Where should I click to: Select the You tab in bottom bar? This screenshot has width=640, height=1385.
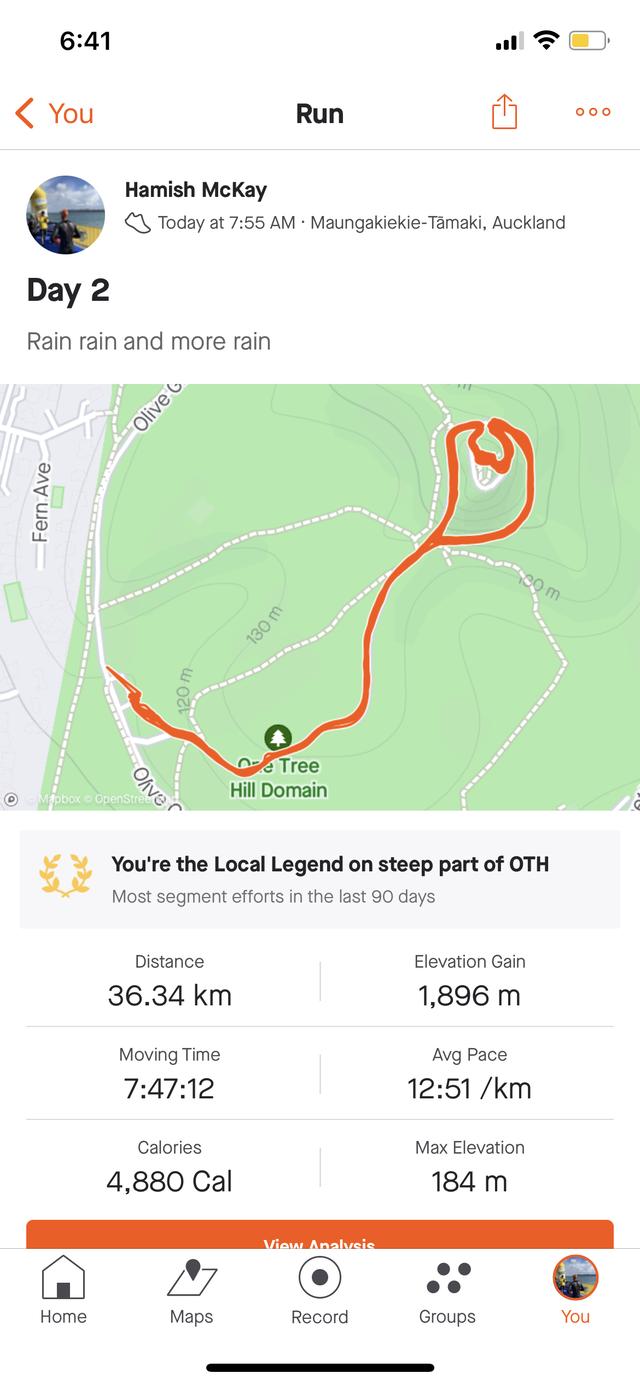[x=575, y=1290]
